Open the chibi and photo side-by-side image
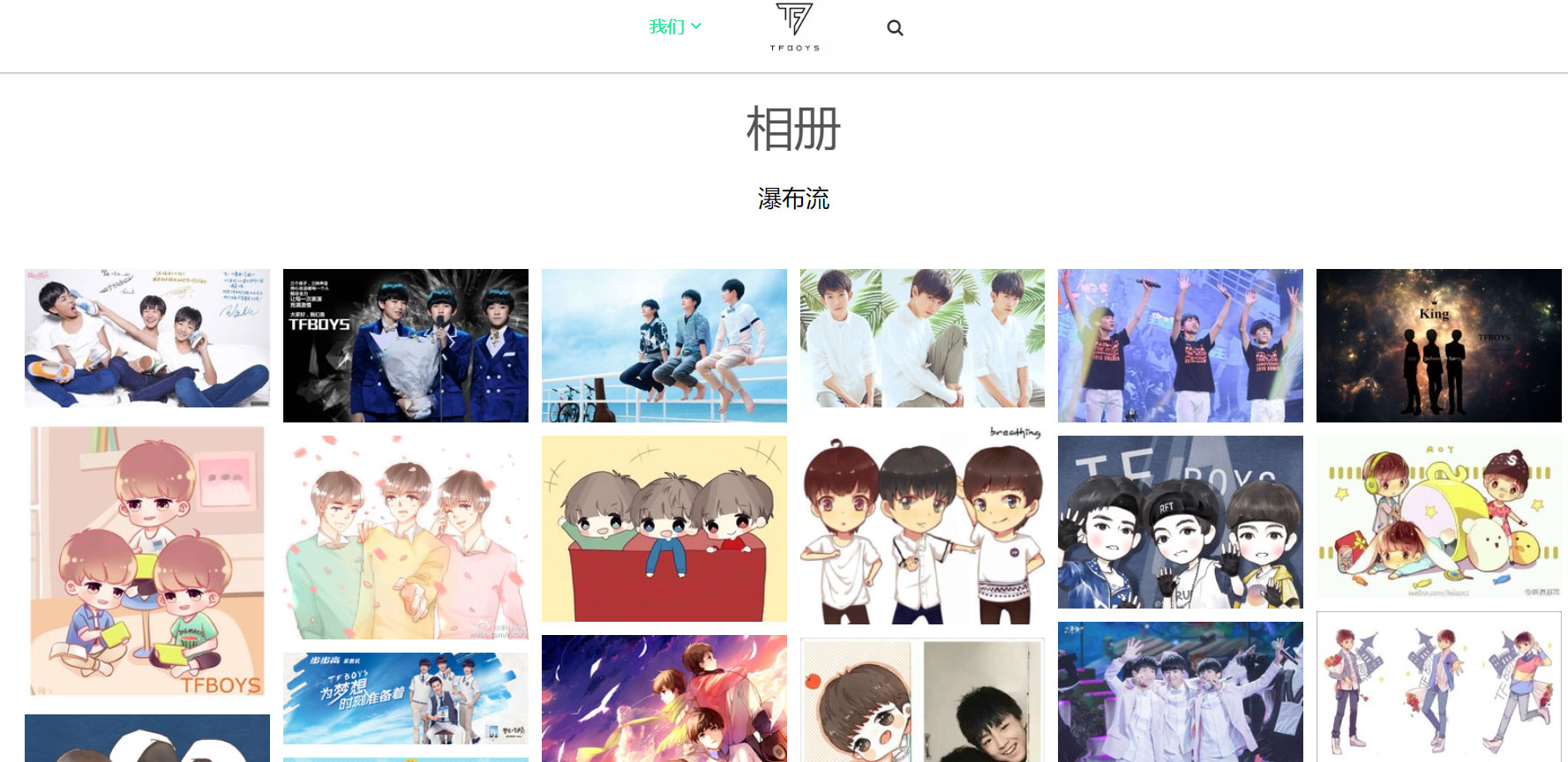Viewport: 1568px width, 762px height. (922, 700)
